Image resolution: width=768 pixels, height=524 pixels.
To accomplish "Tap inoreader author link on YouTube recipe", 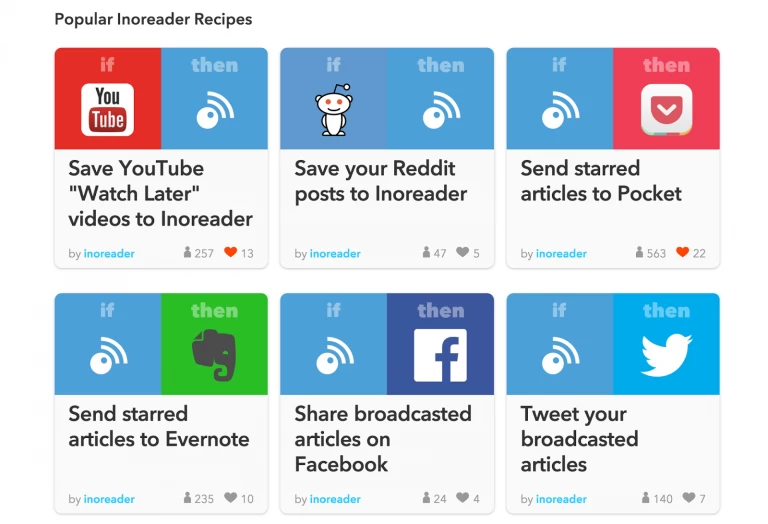I will click(109, 254).
